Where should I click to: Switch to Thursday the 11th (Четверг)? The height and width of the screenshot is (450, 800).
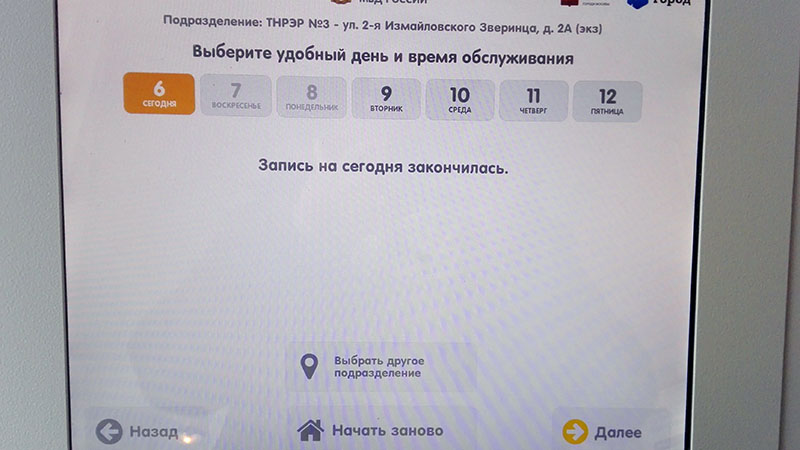[534, 101]
